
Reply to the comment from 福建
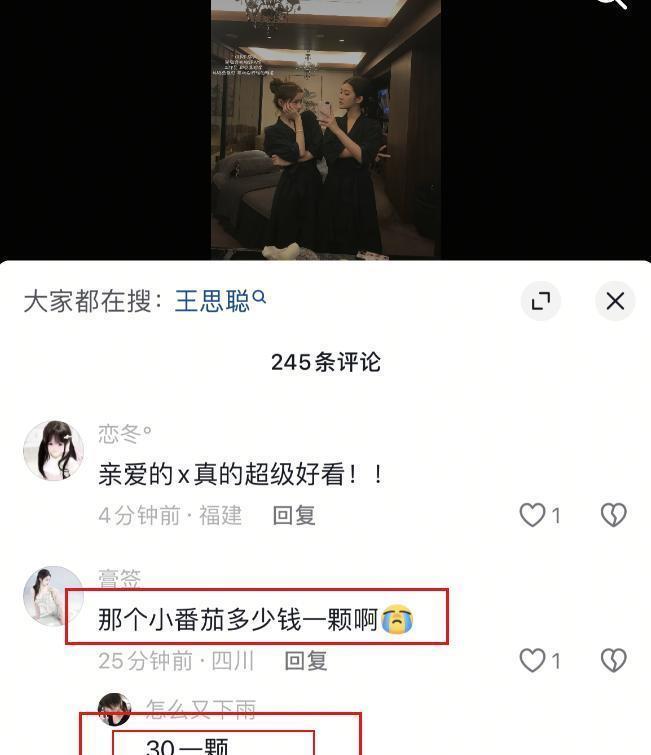point(294,516)
